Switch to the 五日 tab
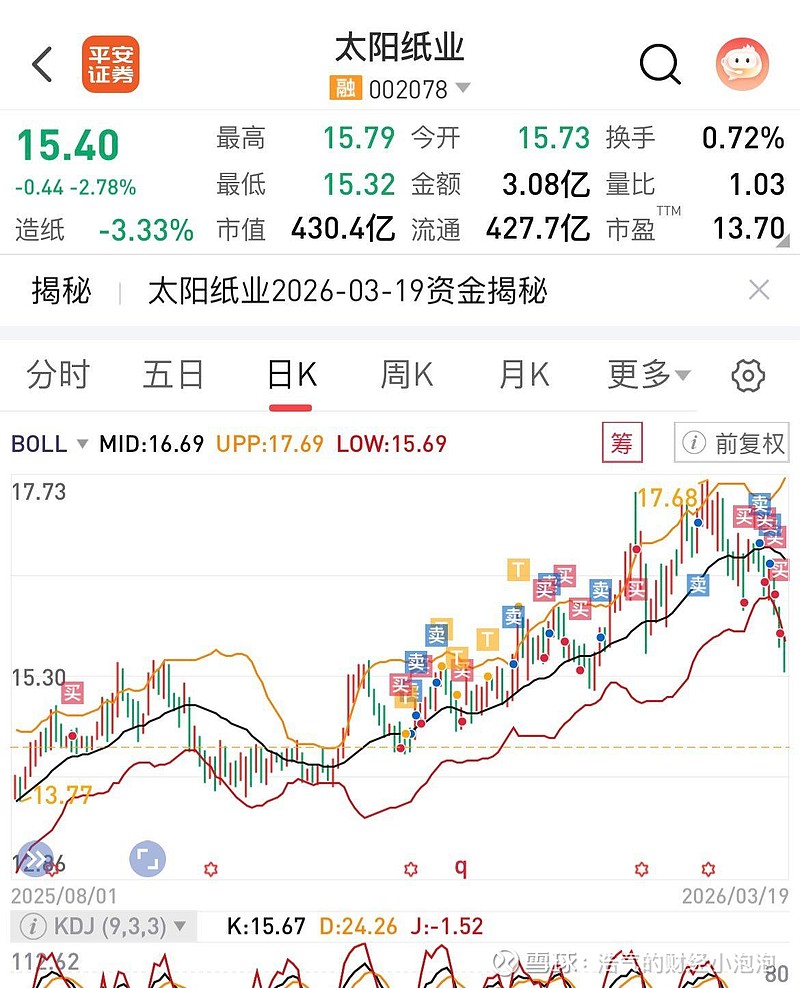The height and width of the screenshot is (988, 800). click(x=173, y=375)
